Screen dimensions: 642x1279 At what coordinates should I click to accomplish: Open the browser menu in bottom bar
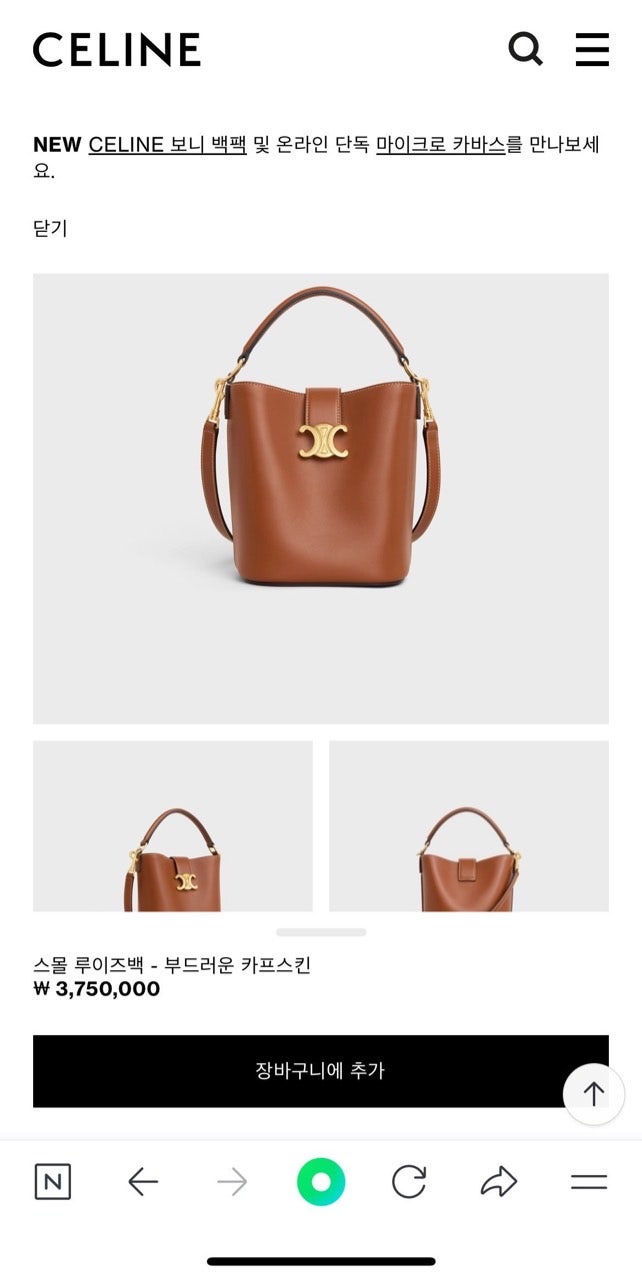click(x=589, y=1182)
